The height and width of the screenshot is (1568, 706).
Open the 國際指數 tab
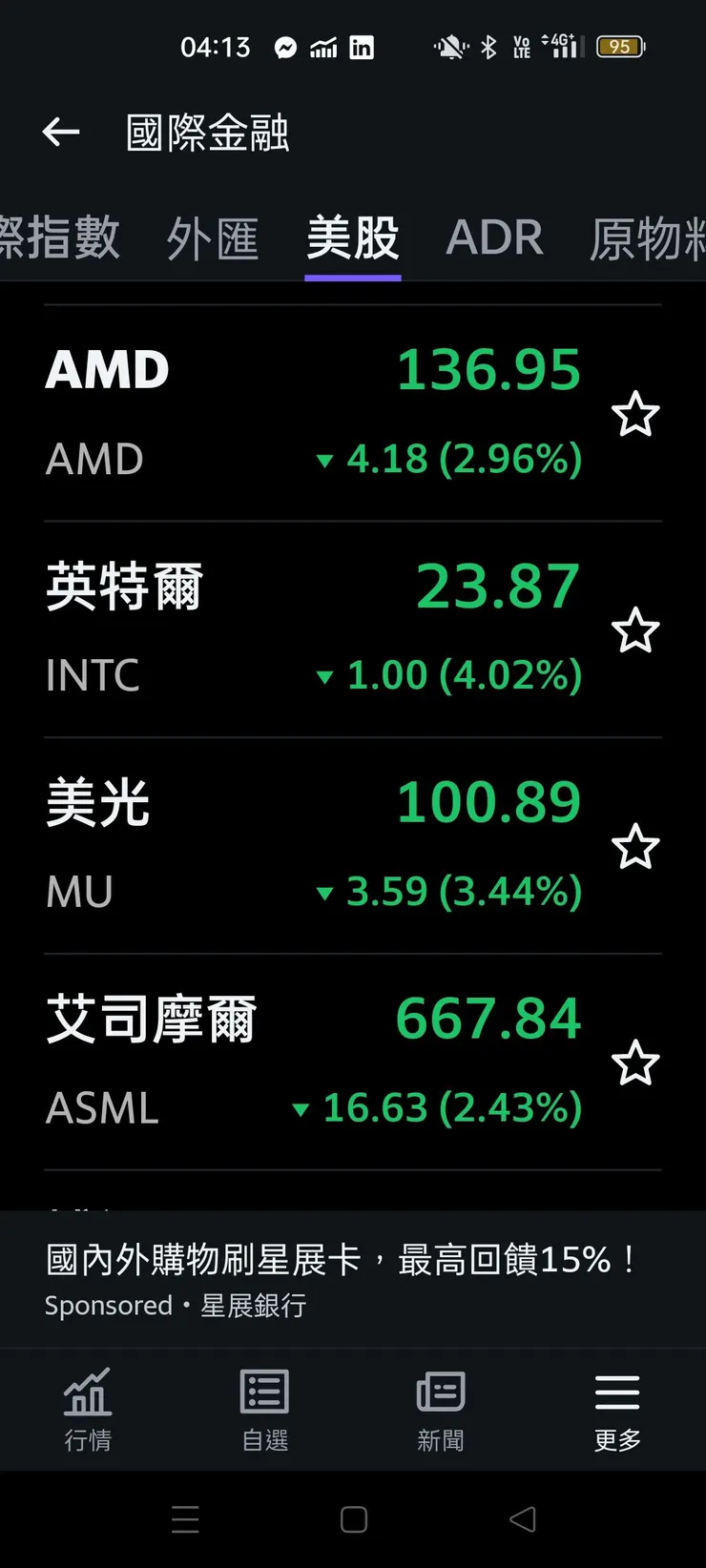click(59, 237)
